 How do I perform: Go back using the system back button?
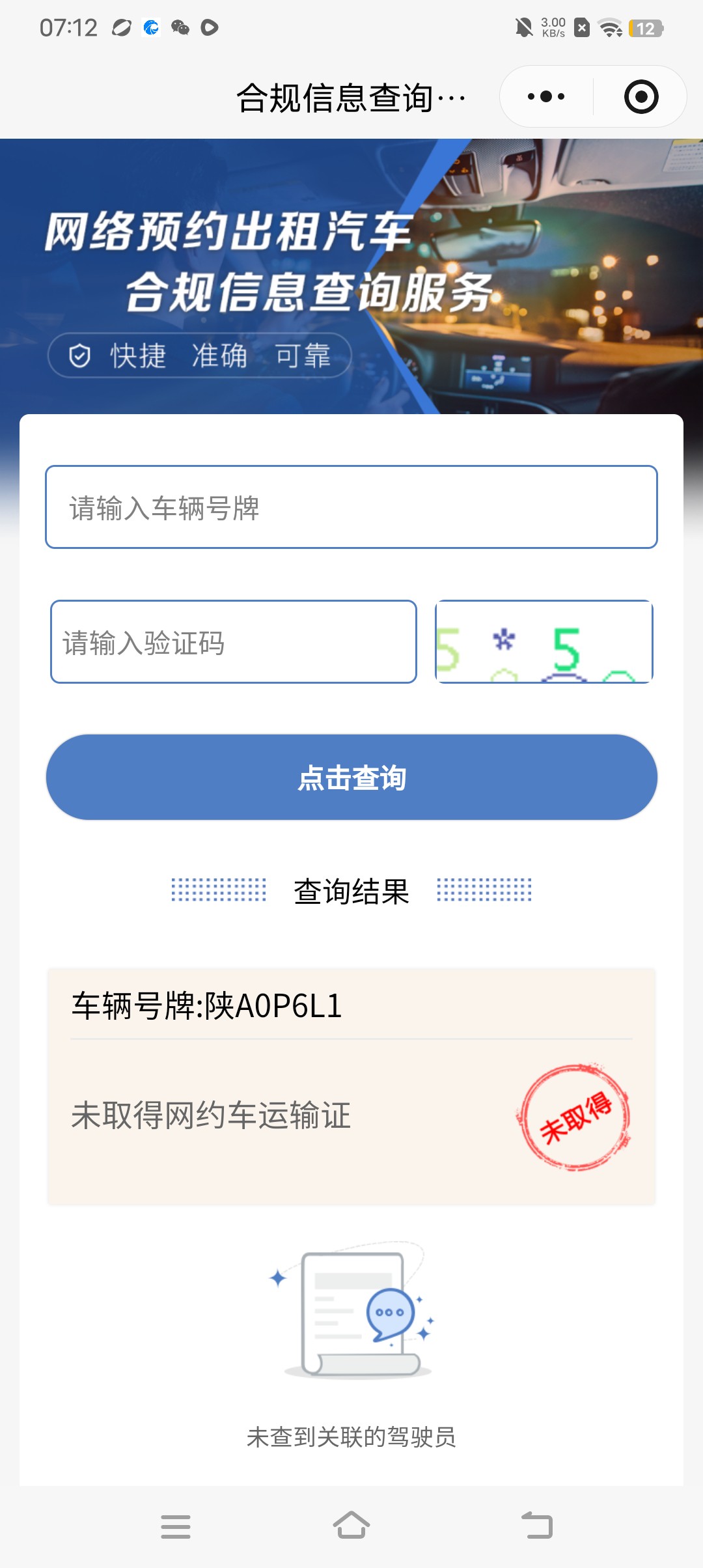click(537, 1526)
